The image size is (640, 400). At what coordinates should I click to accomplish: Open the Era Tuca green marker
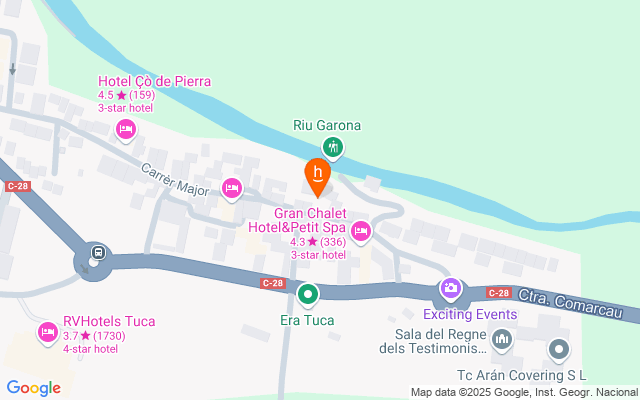click(309, 295)
